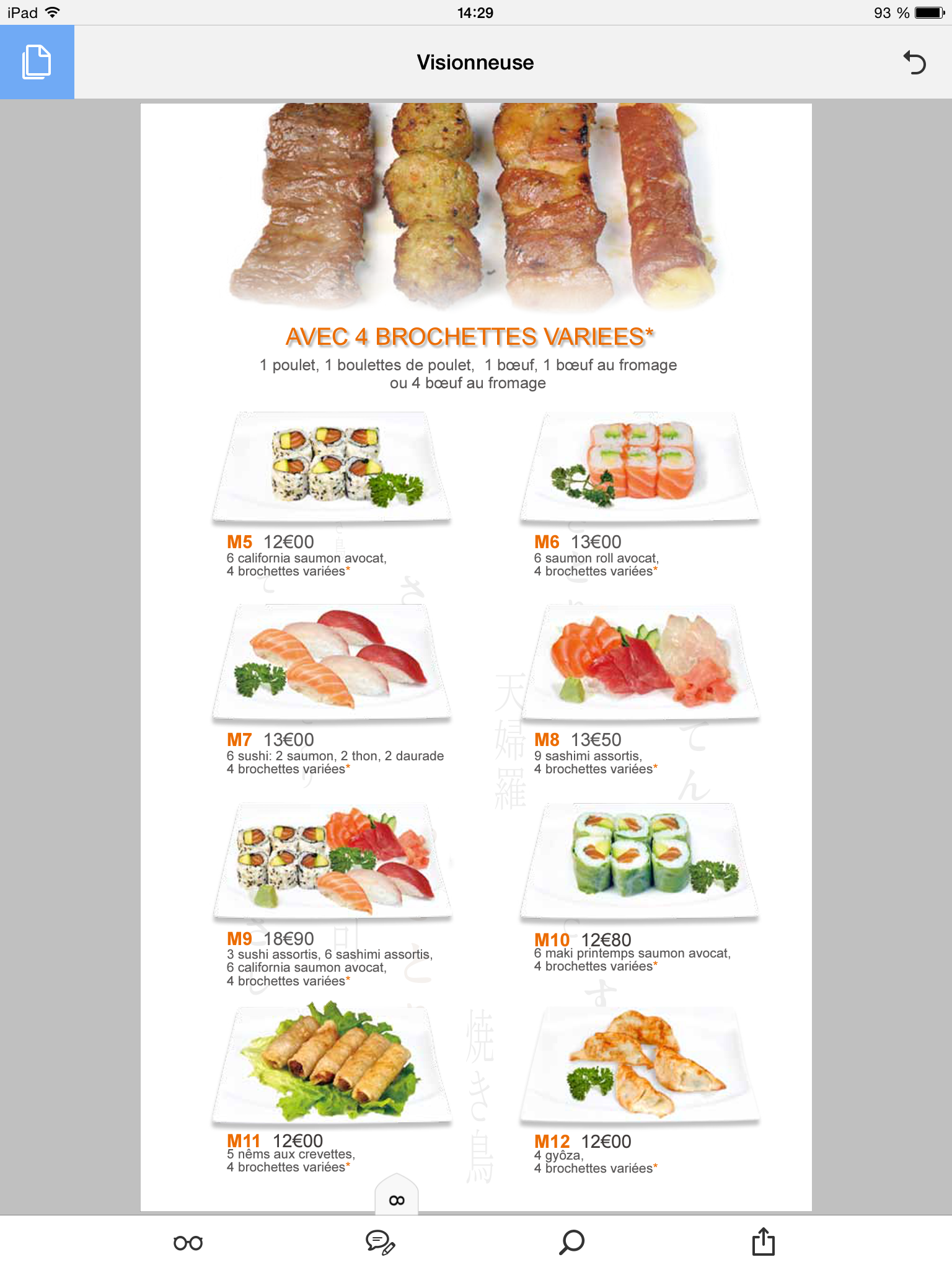Tap the infinity handle above the toolbar
This screenshot has height=1270, width=952.
(397, 1200)
